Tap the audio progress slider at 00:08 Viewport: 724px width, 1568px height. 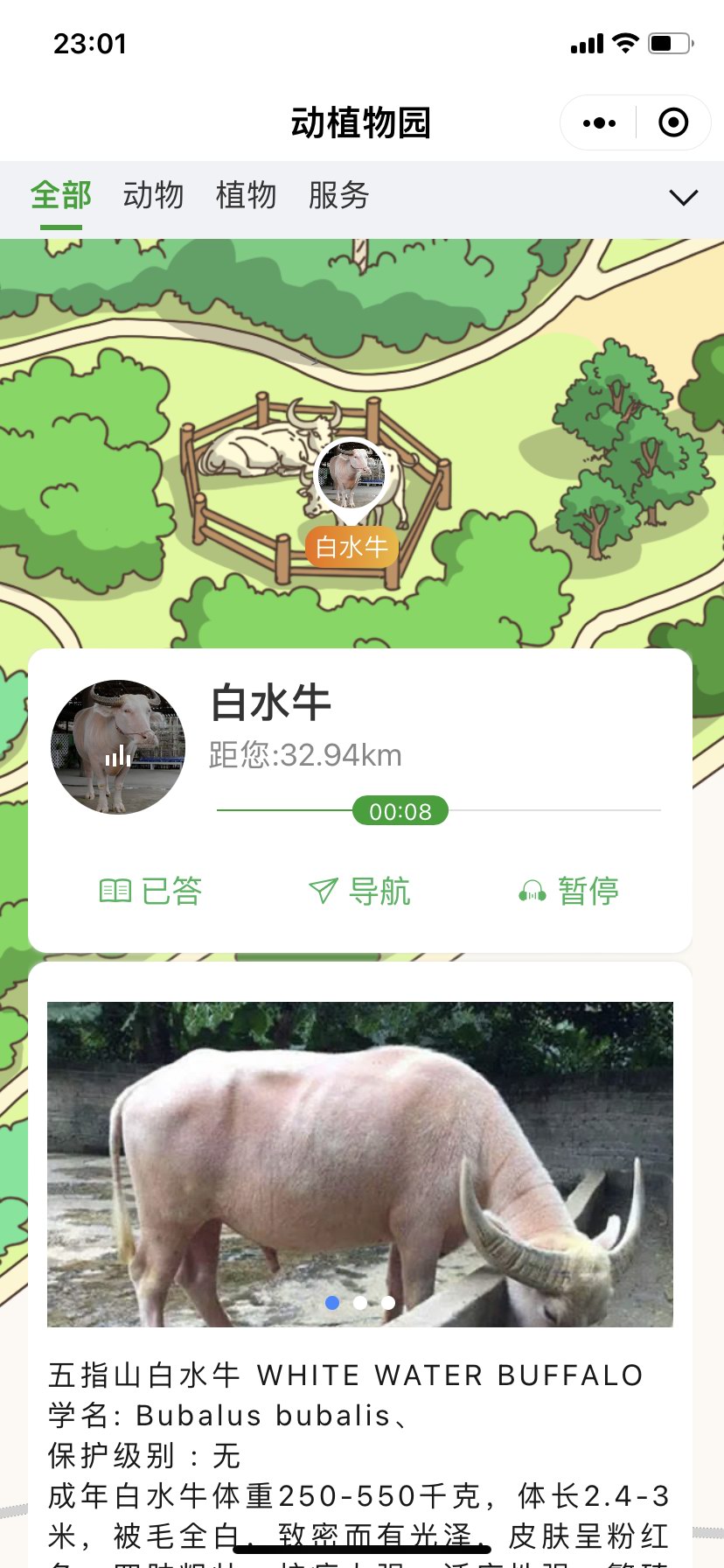pyautogui.click(x=400, y=811)
